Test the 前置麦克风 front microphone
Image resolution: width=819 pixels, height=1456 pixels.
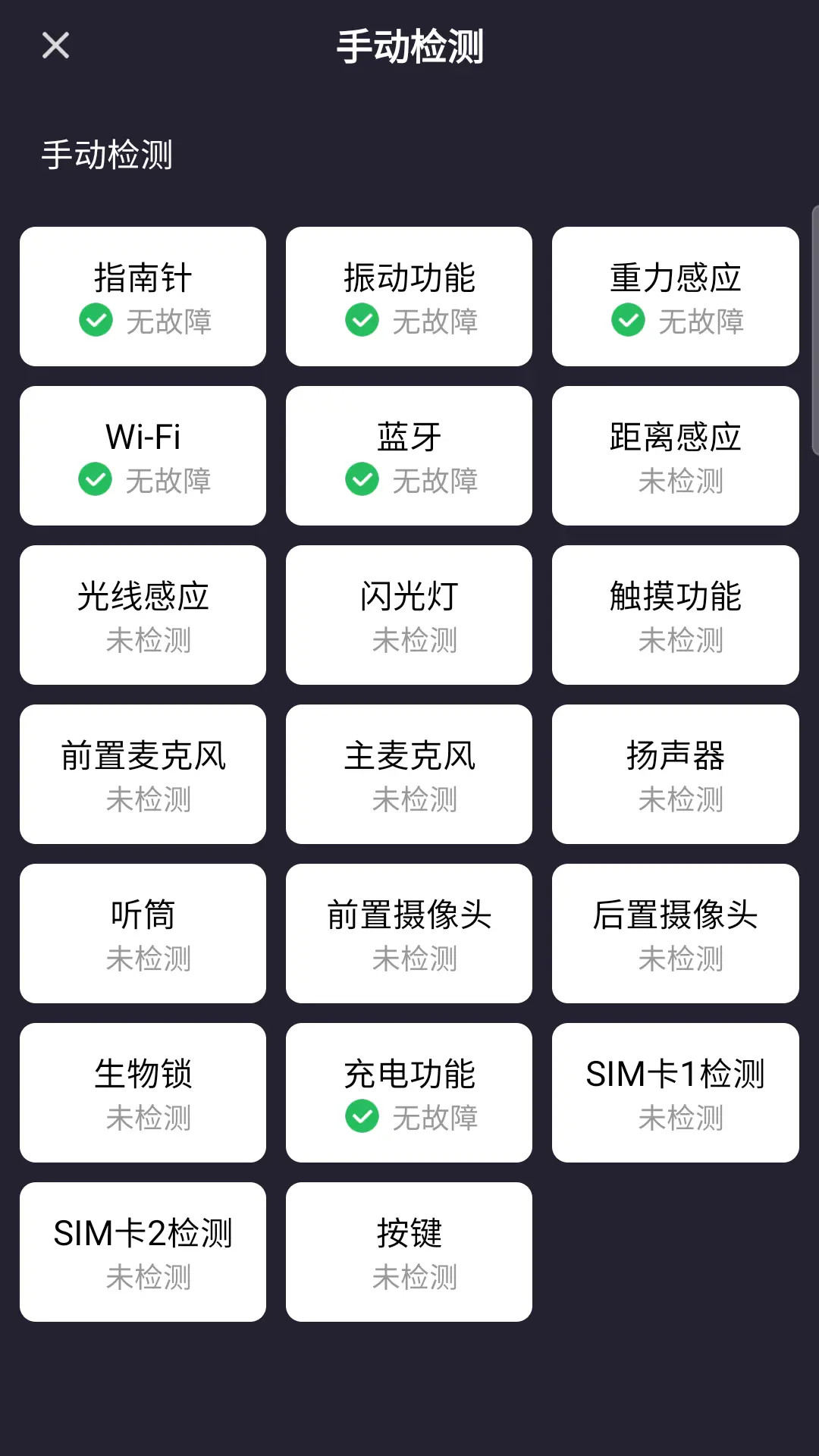(143, 773)
